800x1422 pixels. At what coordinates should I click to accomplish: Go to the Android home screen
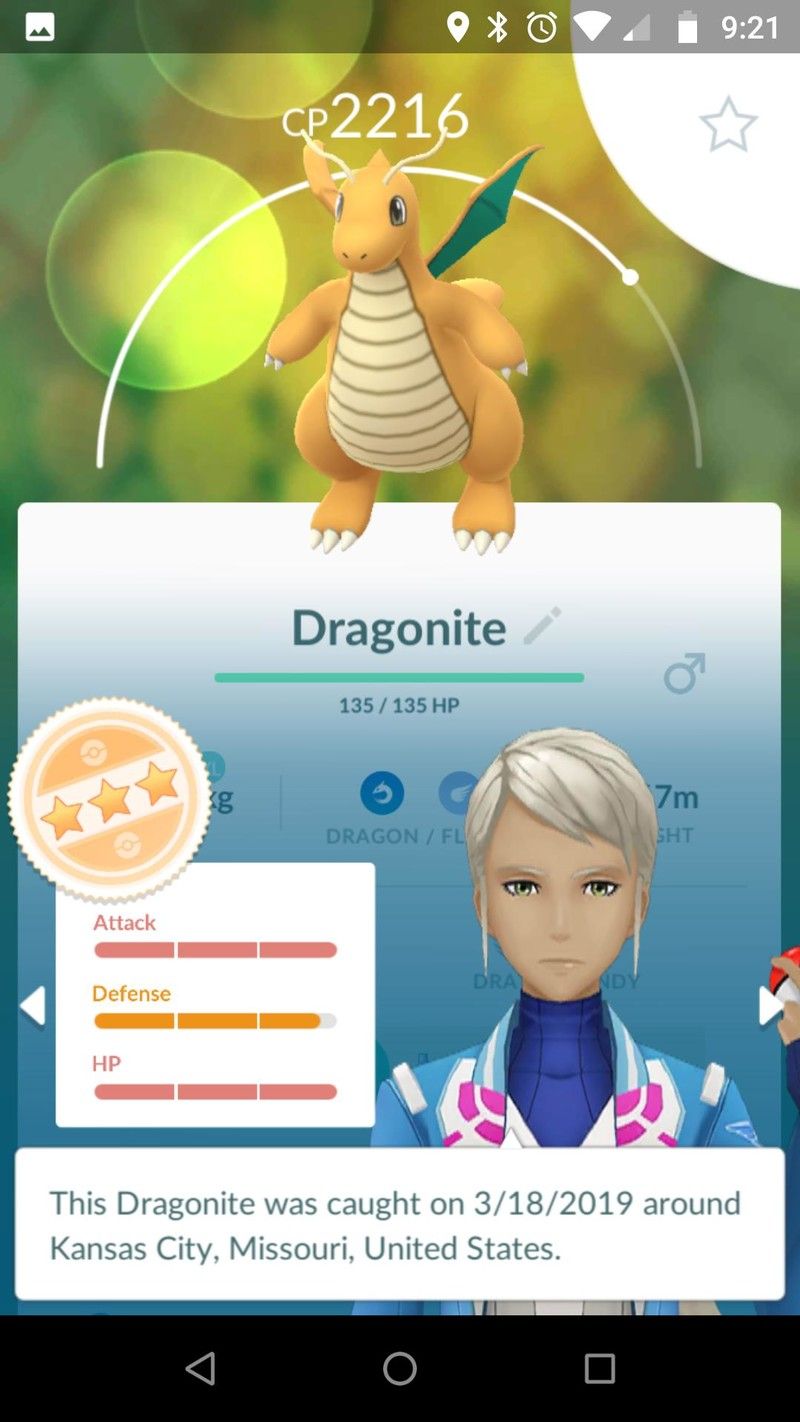(399, 1368)
